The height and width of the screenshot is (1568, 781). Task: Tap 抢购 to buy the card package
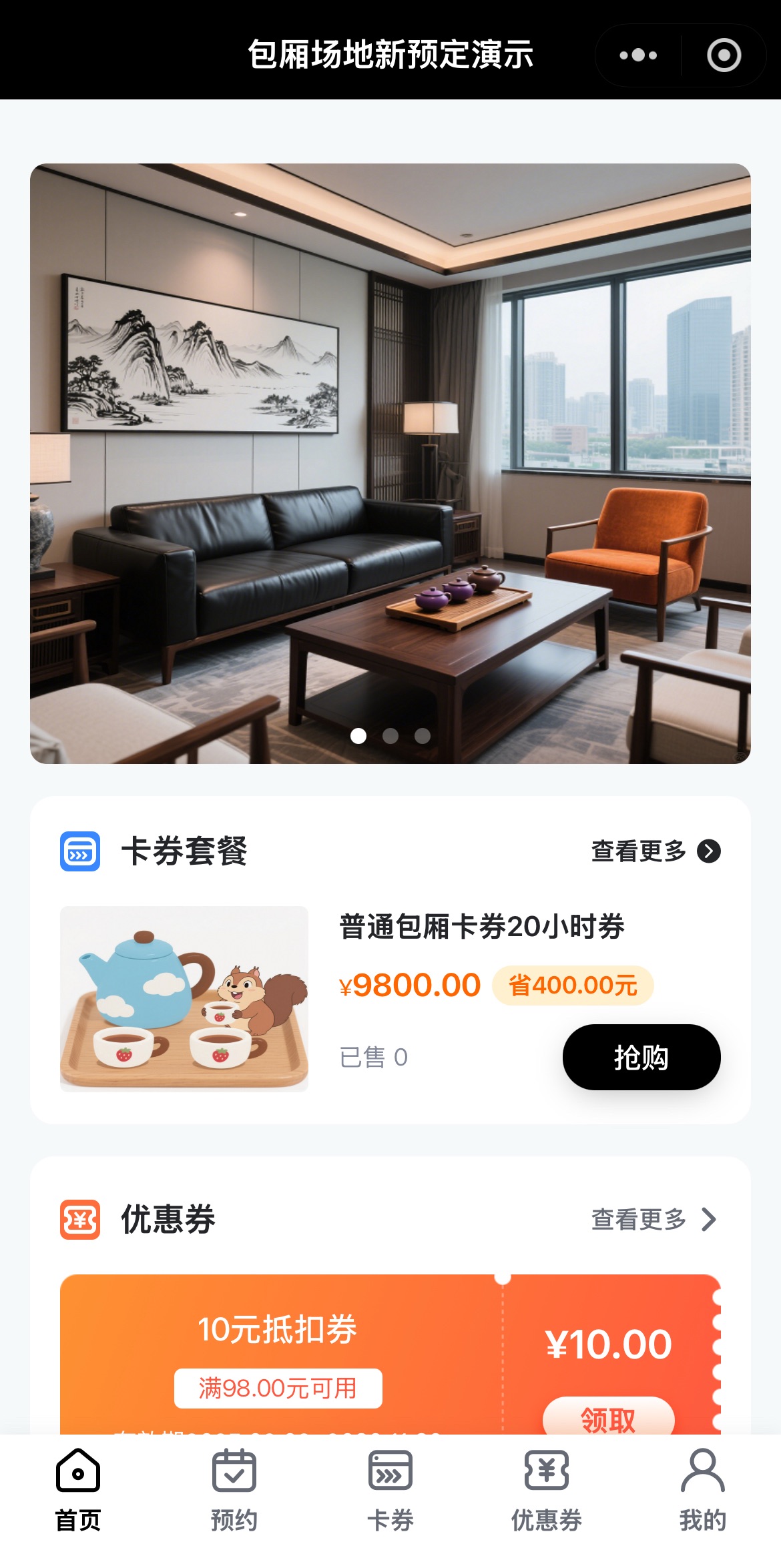[x=641, y=1057]
